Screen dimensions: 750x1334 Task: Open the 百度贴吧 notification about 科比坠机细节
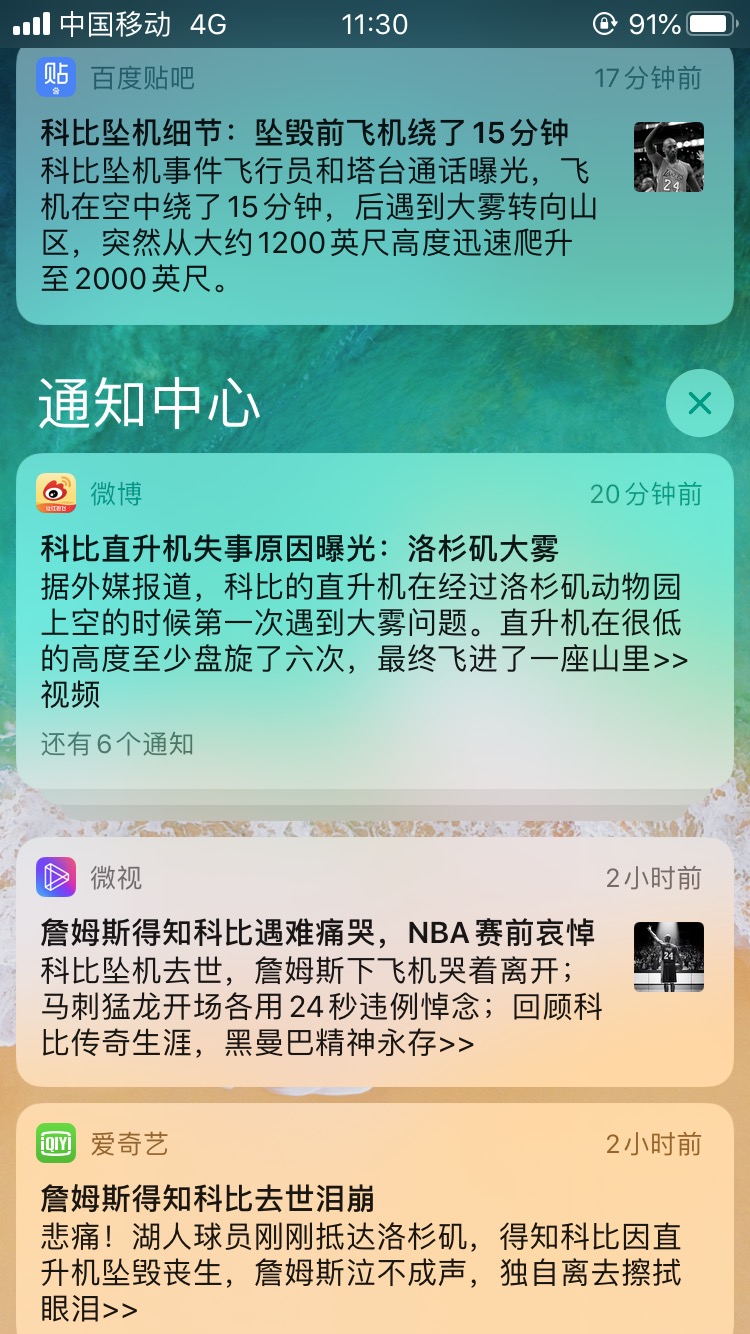(375, 185)
